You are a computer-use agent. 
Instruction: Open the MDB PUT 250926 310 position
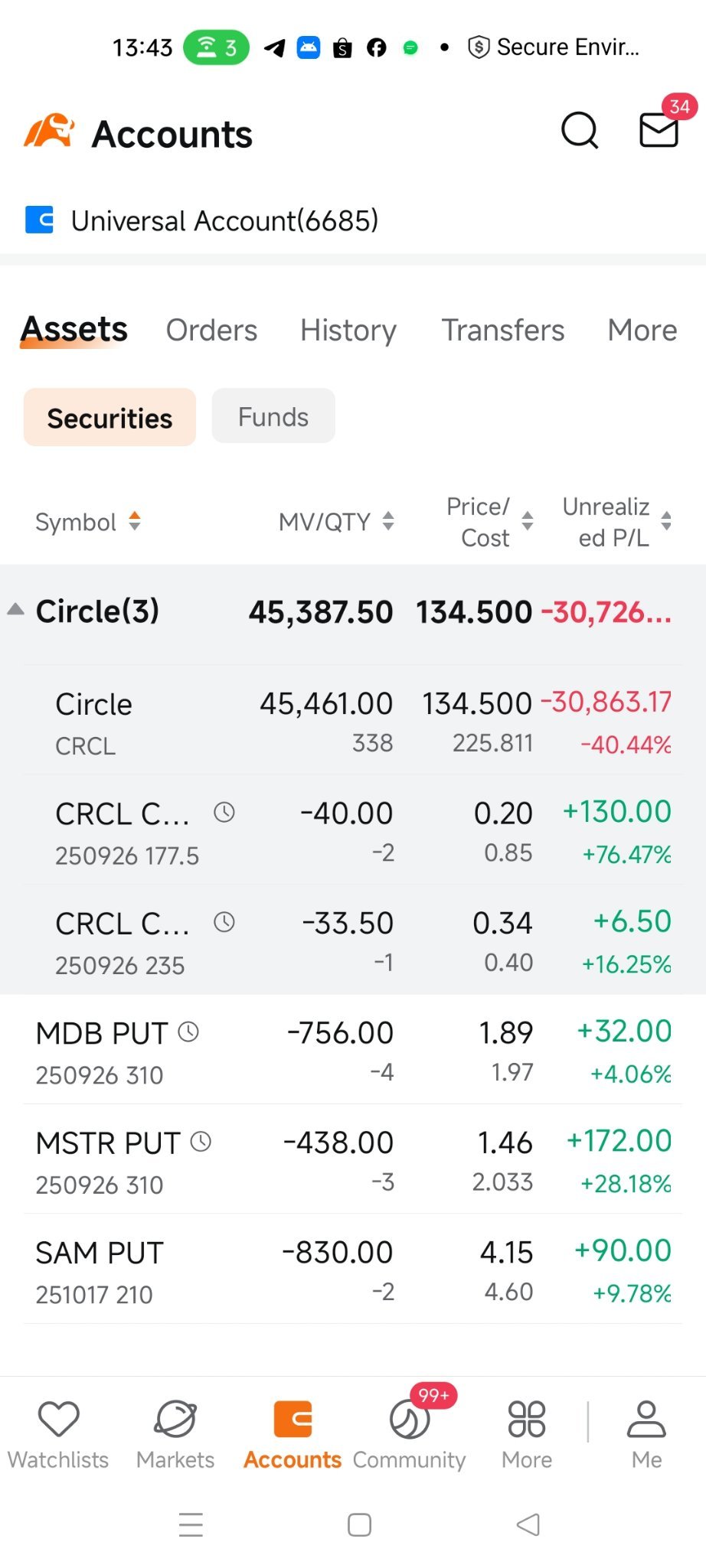point(353,1051)
